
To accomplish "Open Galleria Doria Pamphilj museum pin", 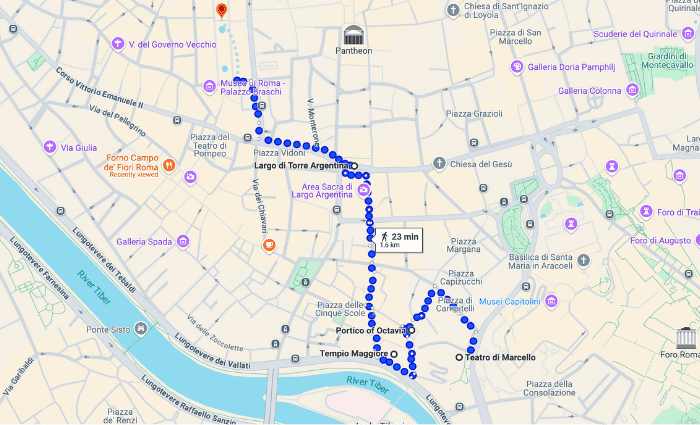I will [516, 67].
